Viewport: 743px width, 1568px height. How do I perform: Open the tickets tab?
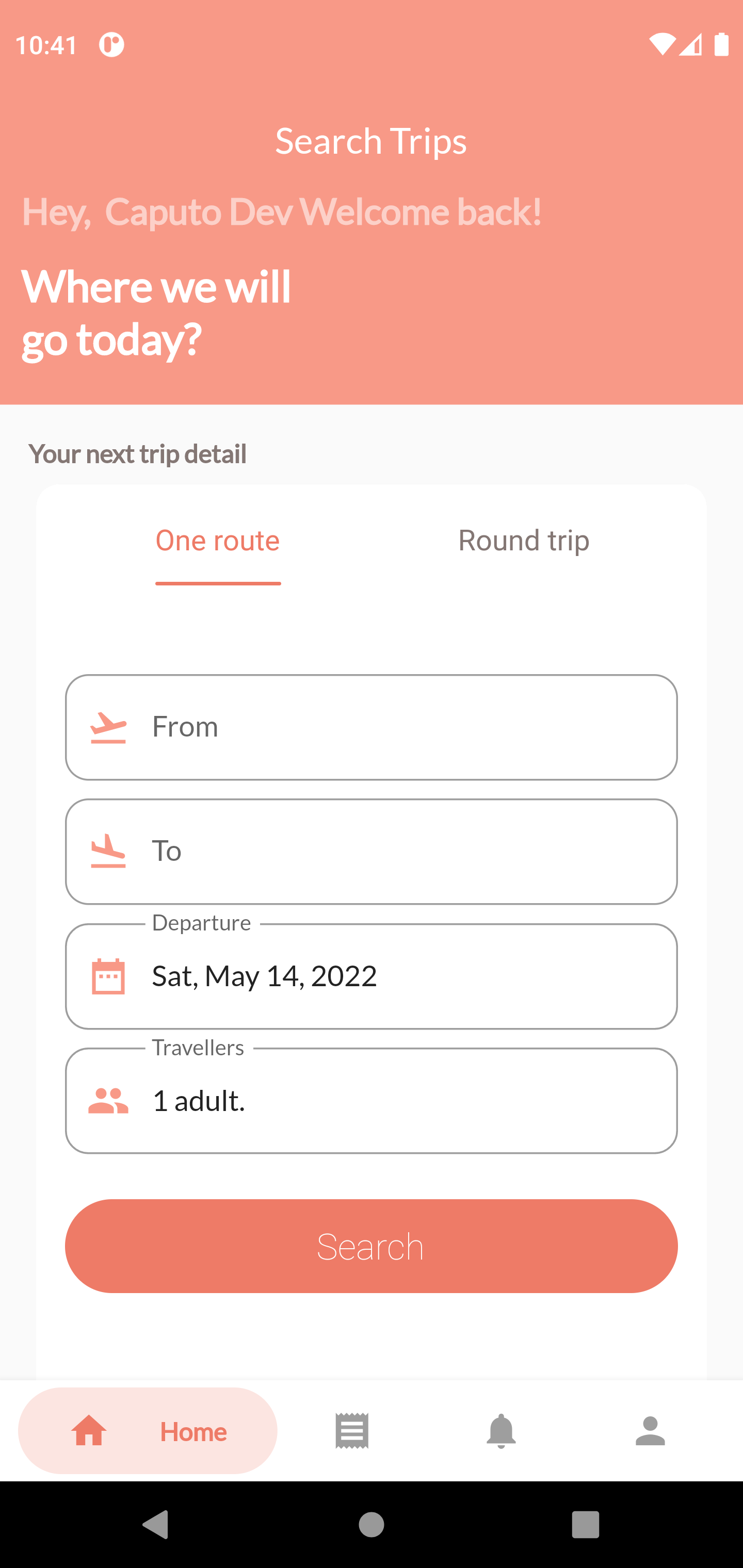click(x=351, y=1431)
